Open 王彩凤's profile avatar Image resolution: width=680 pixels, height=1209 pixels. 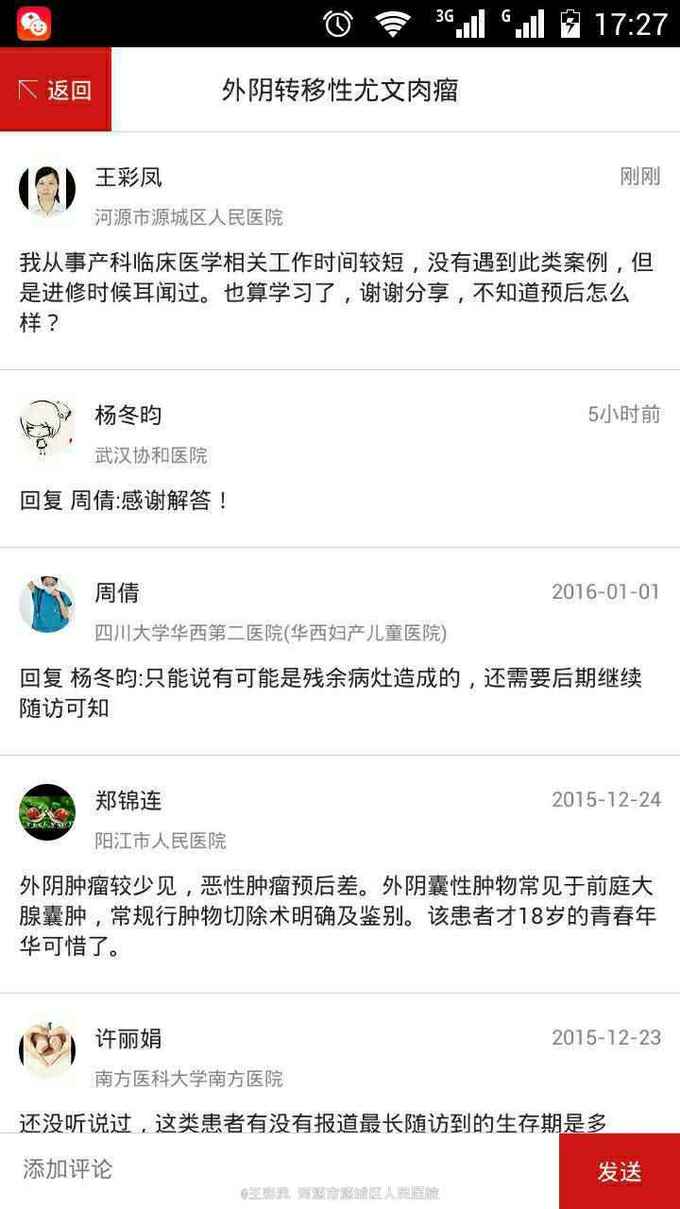(x=47, y=190)
